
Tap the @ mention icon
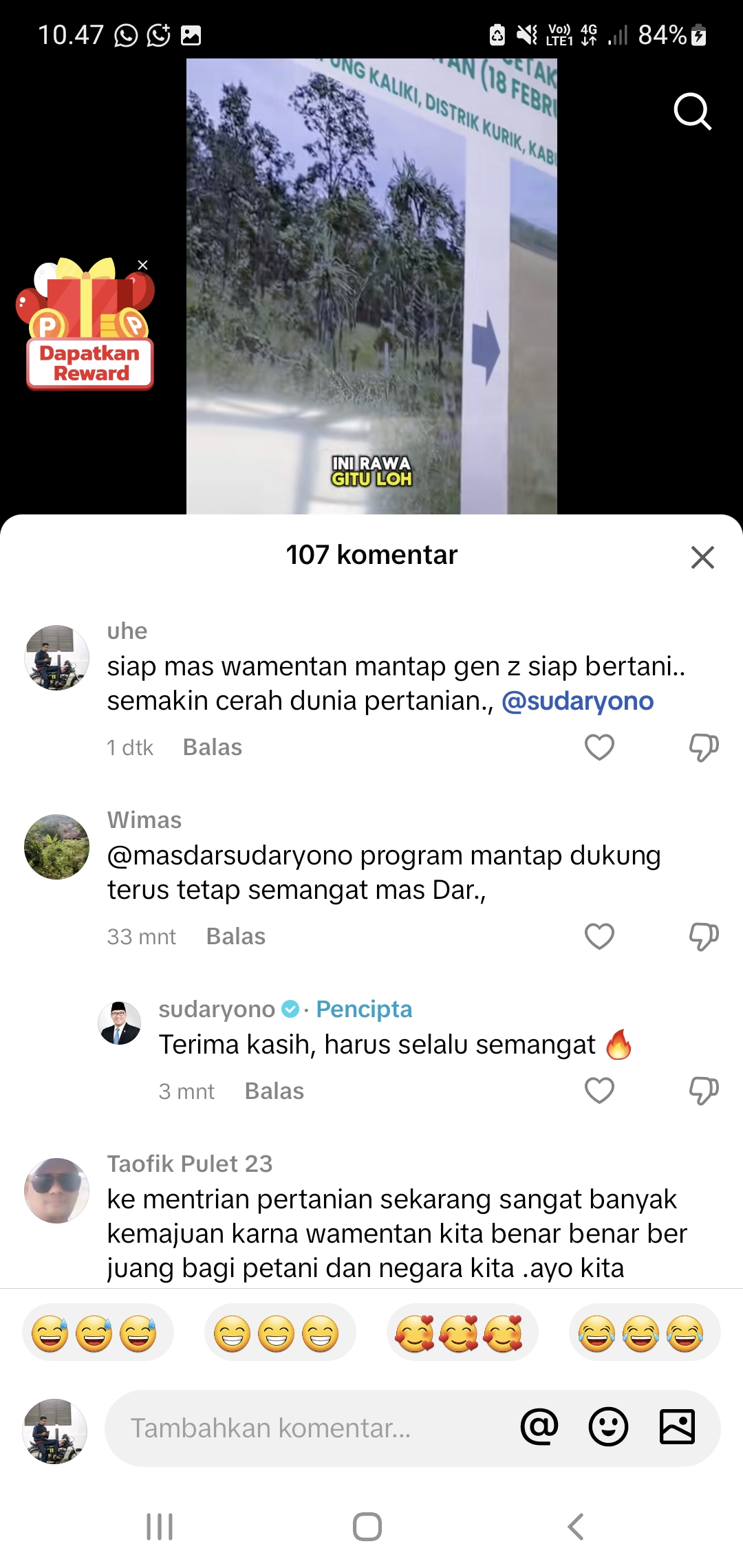(539, 1427)
